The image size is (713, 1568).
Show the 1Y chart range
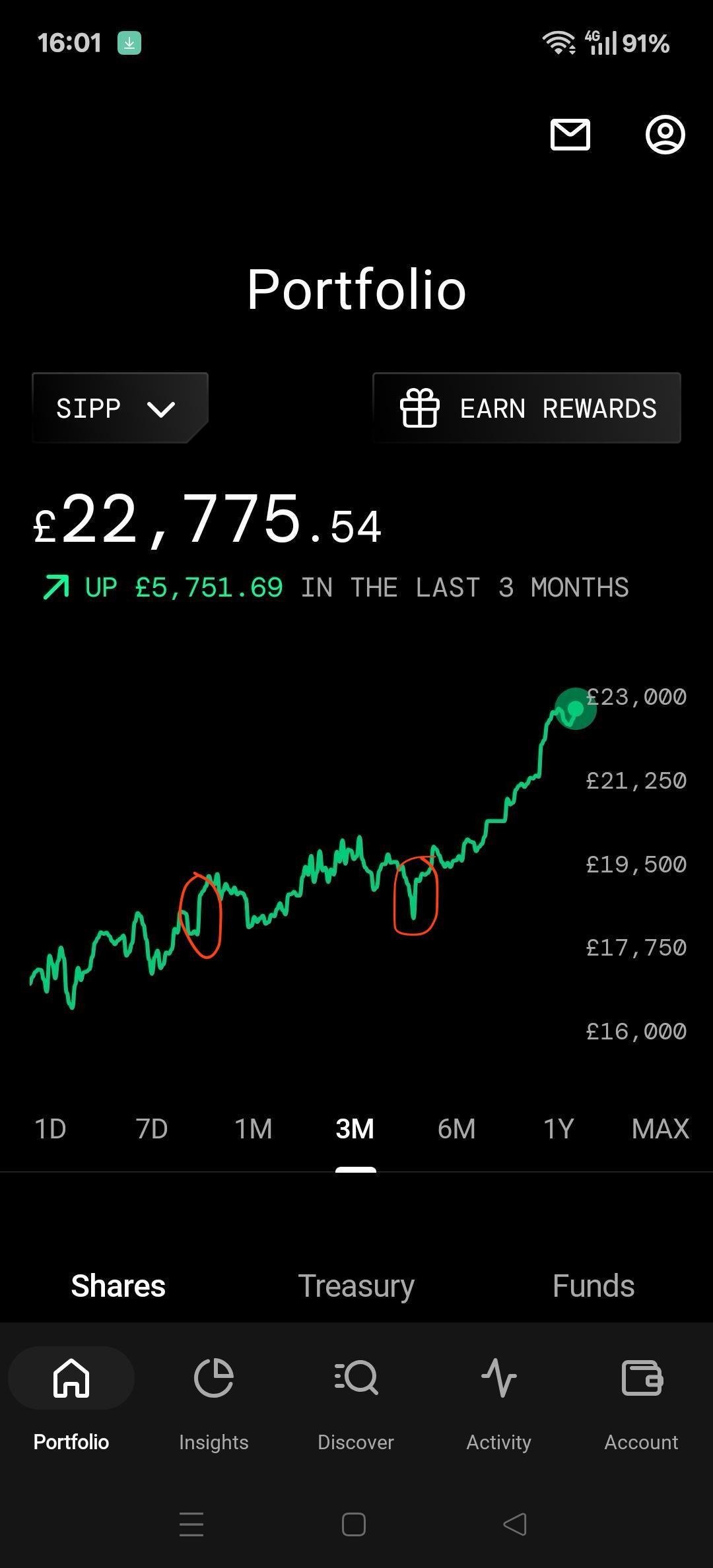pyautogui.click(x=559, y=1128)
